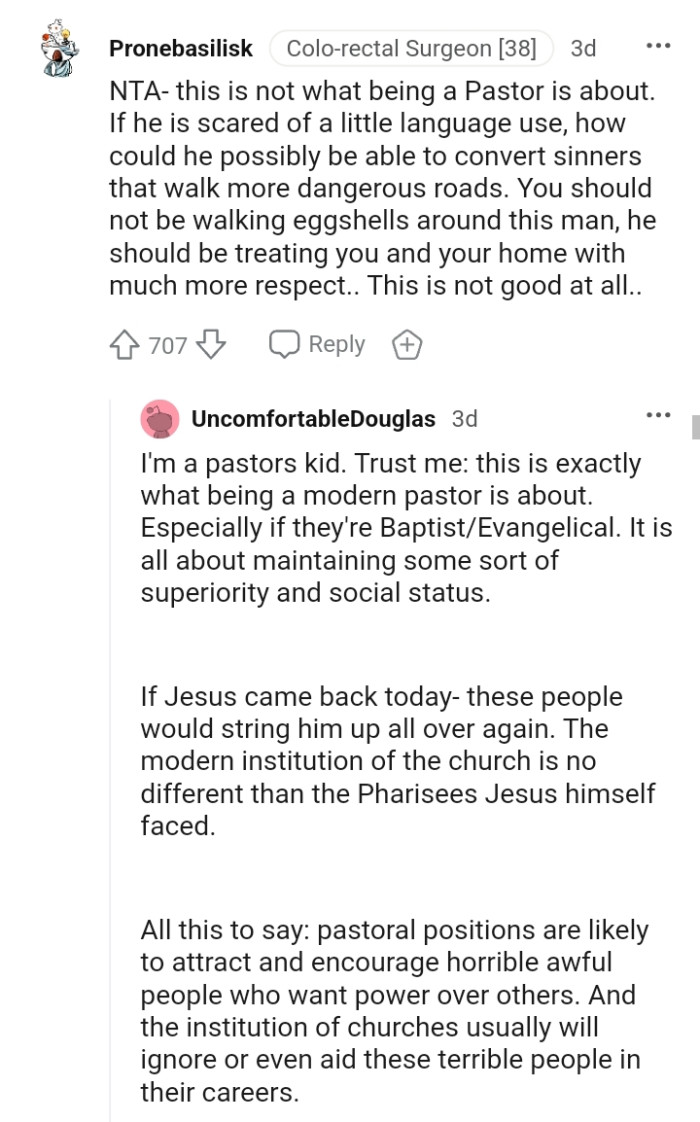Open overflow menu on Pronebasilisk's comment
Image resolution: width=700 pixels, height=1122 pixels.
(659, 46)
